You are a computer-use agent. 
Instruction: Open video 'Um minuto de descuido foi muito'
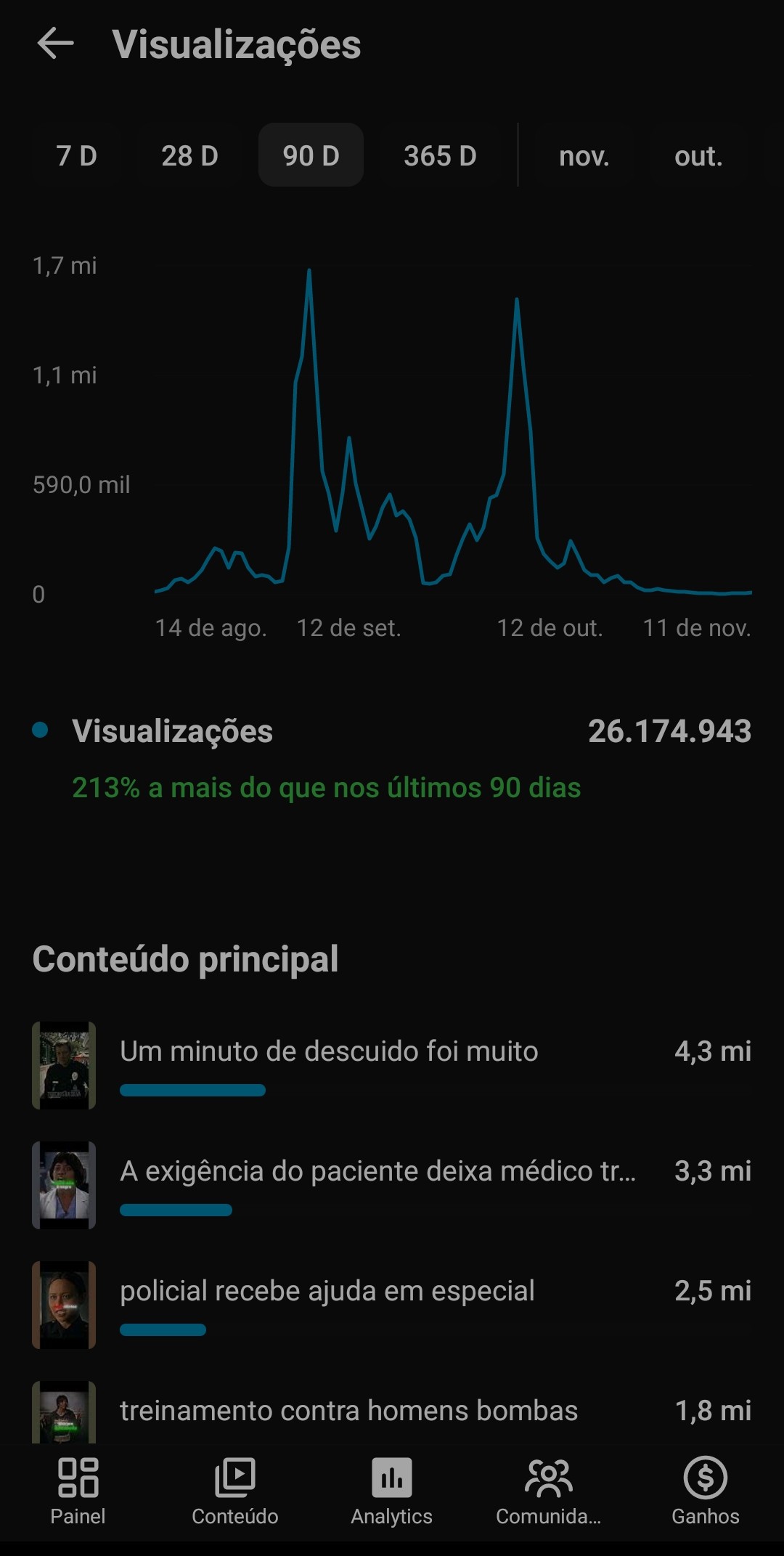pos(329,1051)
